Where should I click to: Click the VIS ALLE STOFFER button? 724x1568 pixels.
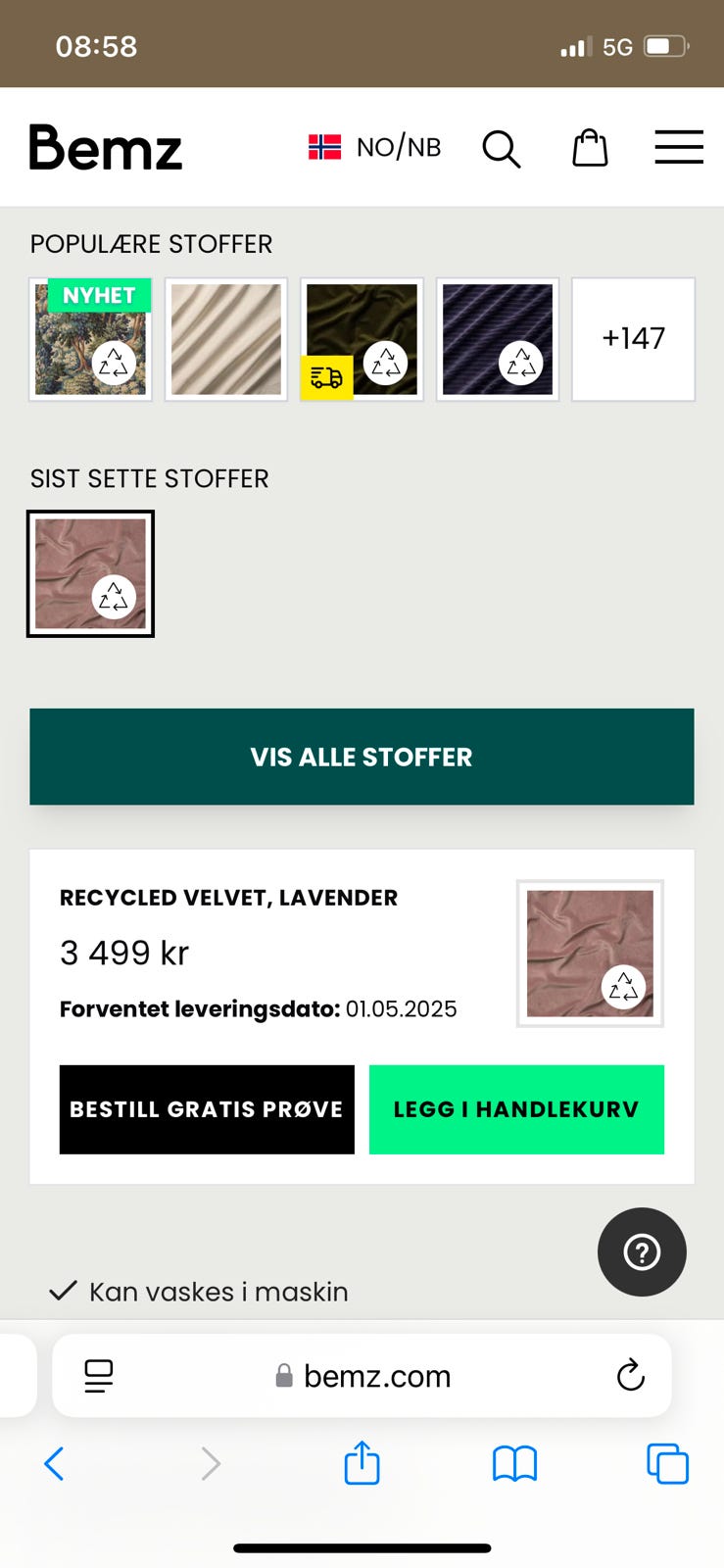362,757
